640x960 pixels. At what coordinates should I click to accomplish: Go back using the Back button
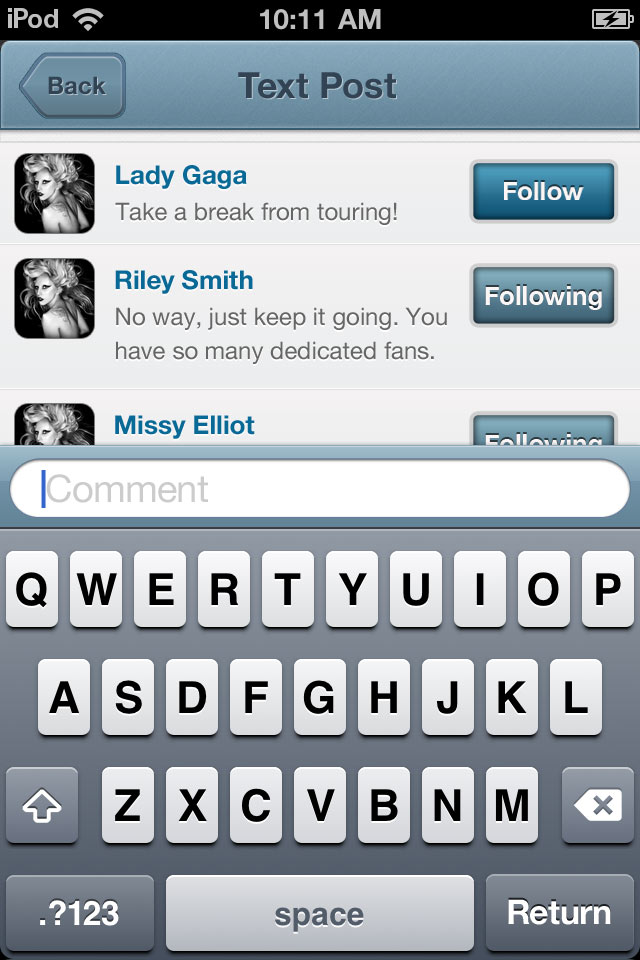point(73,86)
